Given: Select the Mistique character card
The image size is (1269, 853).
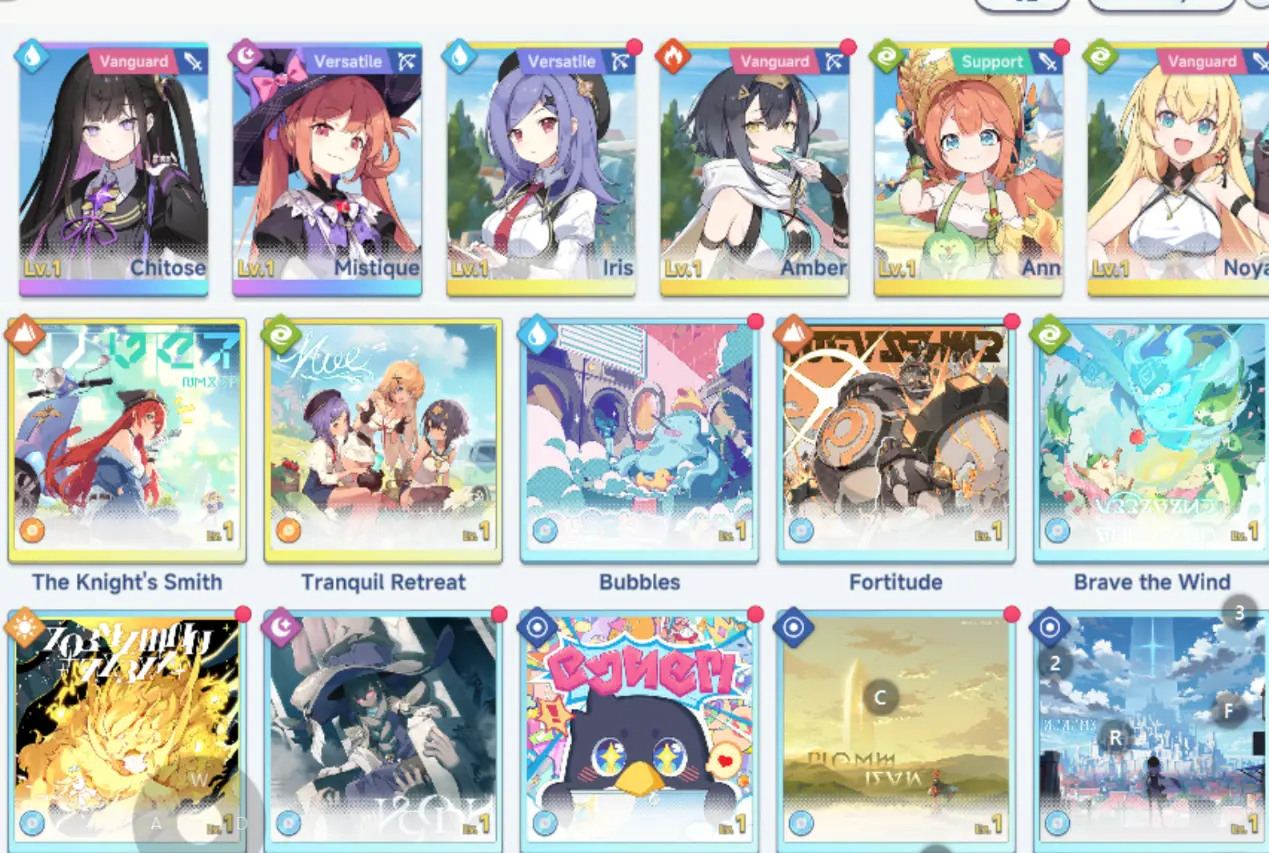Looking at the screenshot, I should click(327, 170).
